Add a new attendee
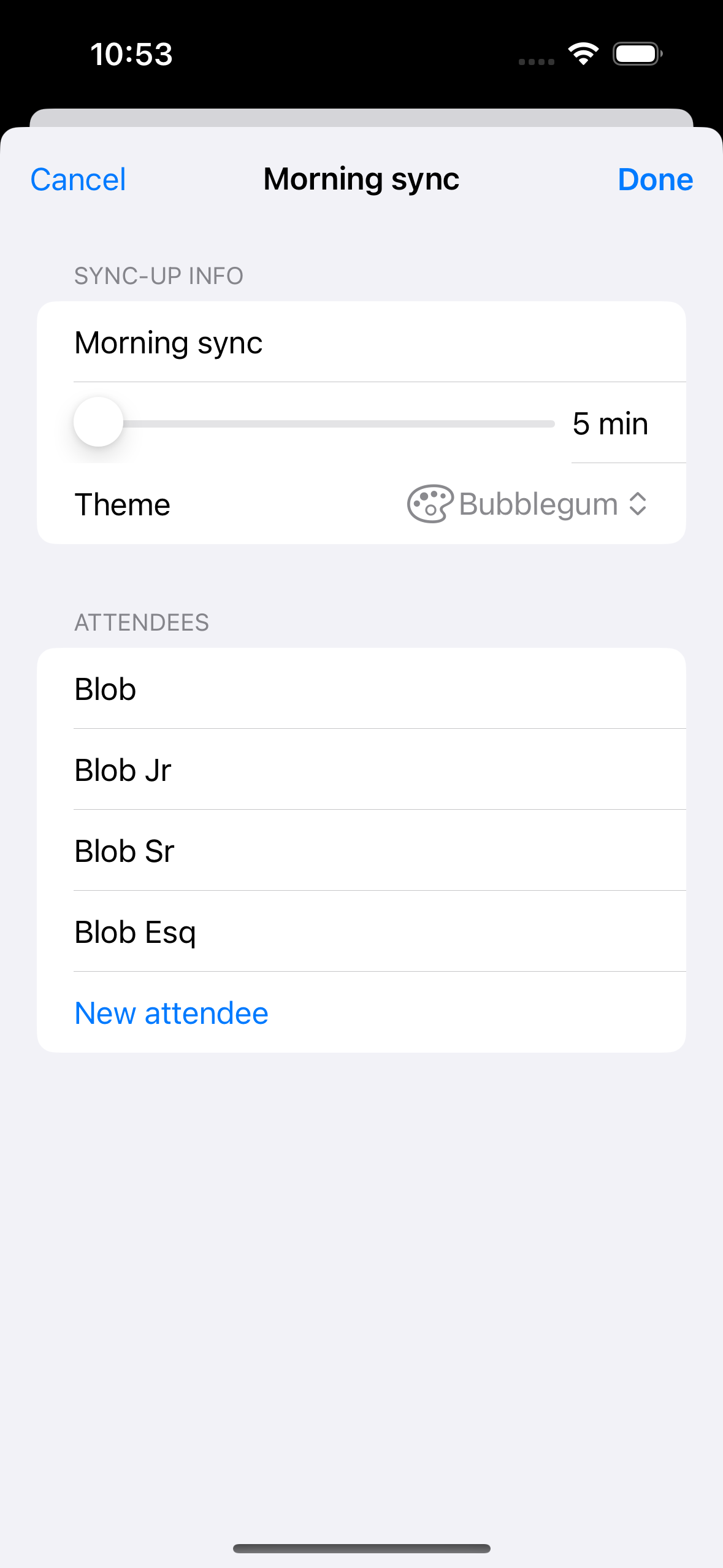Image resolution: width=723 pixels, height=1568 pixels. click(x=172, y=1013)
